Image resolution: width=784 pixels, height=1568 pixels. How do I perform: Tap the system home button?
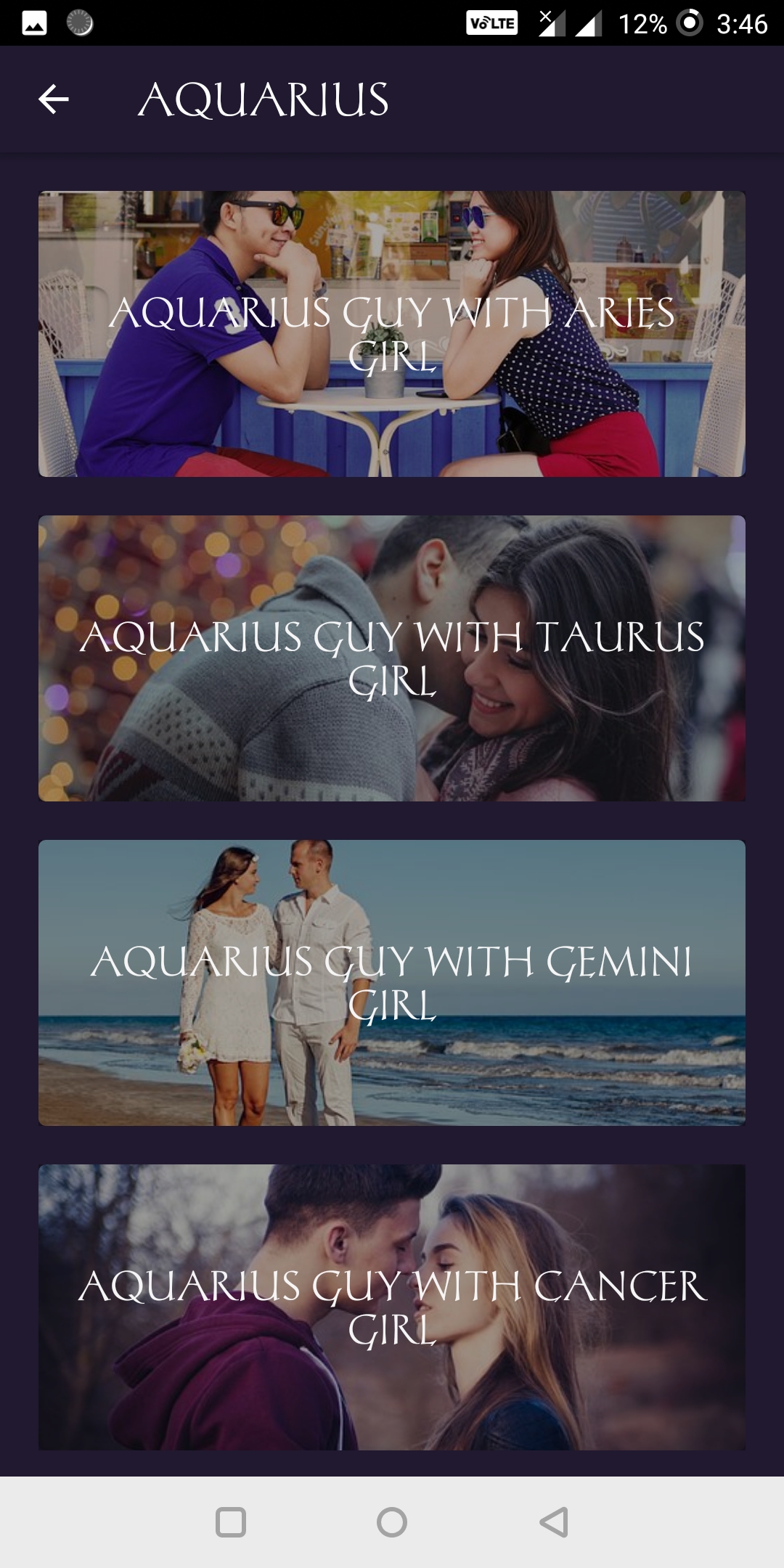coord(392,1522)
